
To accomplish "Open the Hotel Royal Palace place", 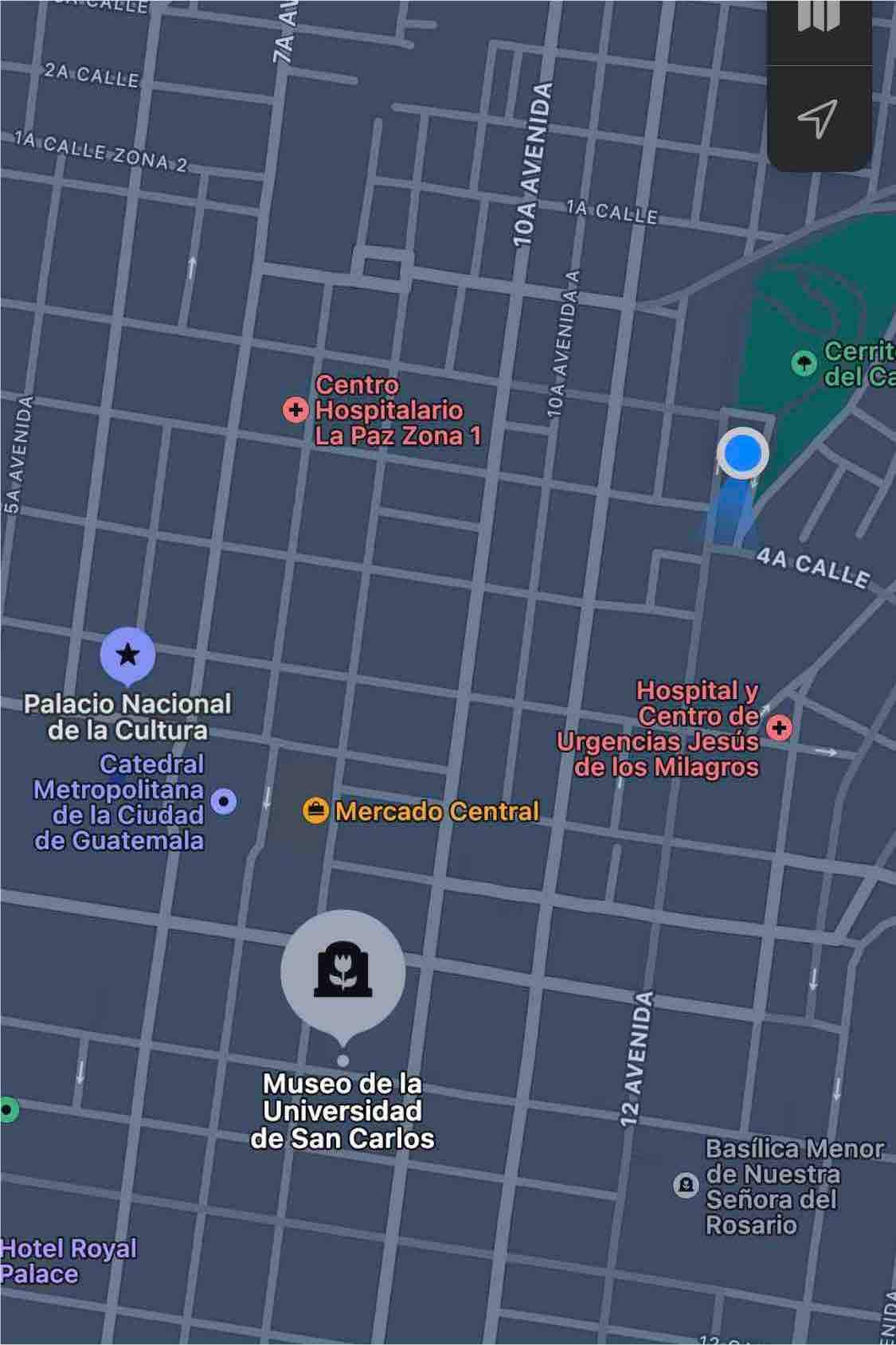I will point(68,1261).
